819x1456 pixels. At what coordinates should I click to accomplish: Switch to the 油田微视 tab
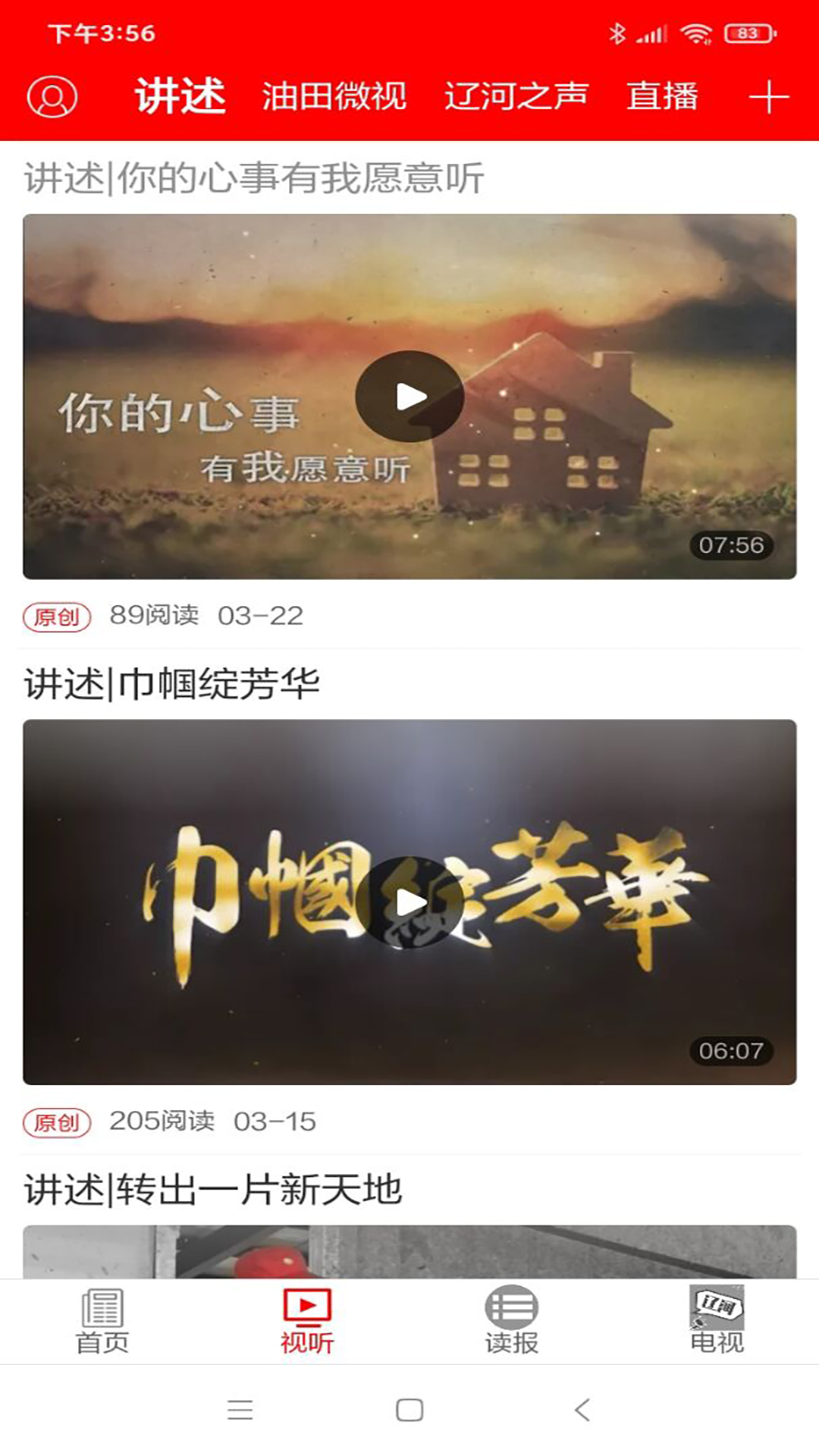tap(334, 97)
